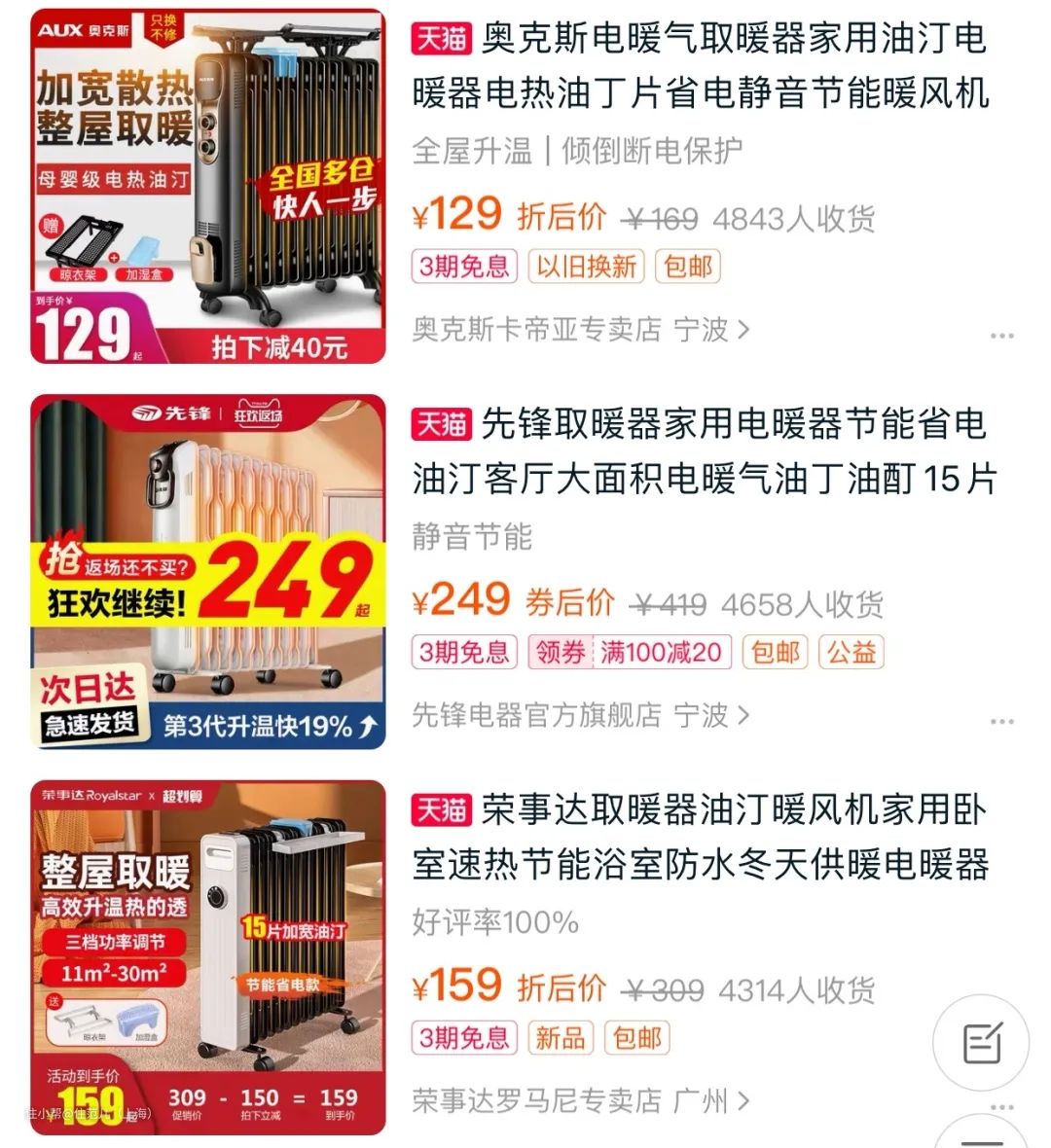Visit the 先锋电器官方旗舰店 store

click(580, 716)
